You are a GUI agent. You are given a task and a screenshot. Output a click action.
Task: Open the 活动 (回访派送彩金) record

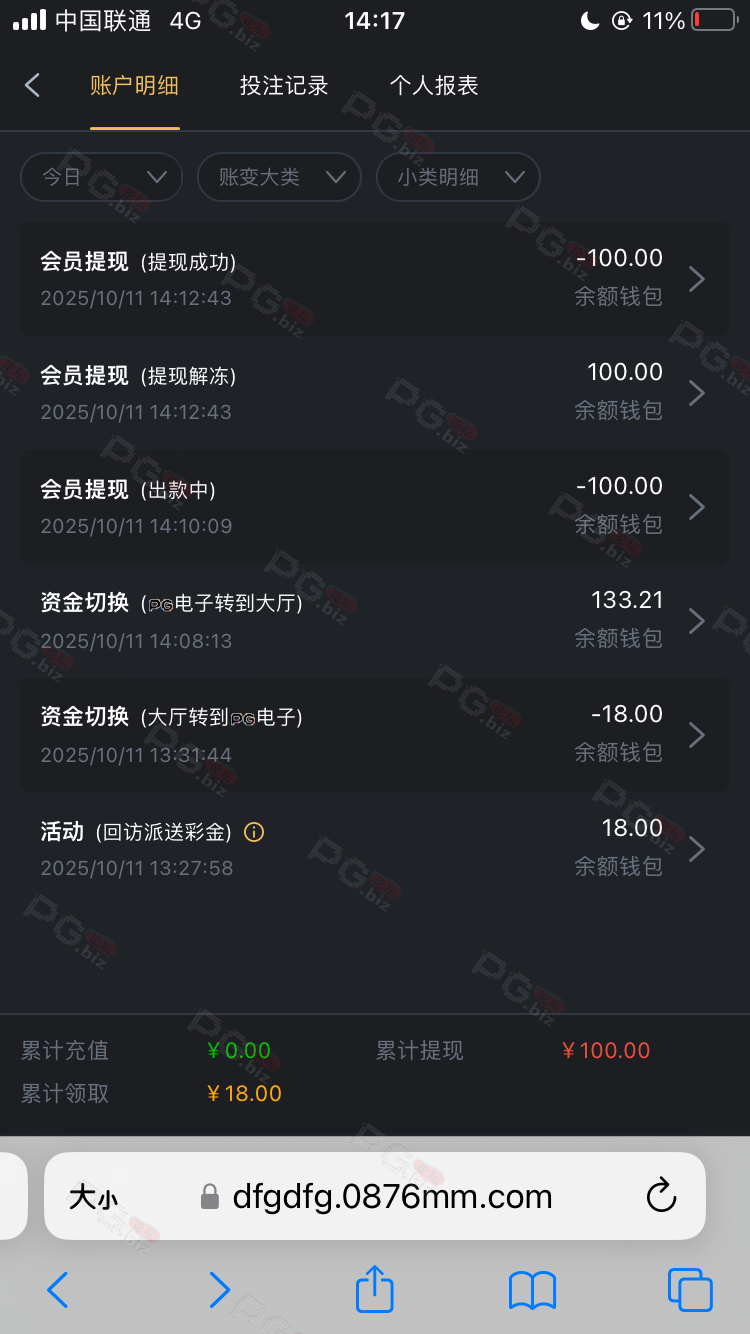[374, 848]
